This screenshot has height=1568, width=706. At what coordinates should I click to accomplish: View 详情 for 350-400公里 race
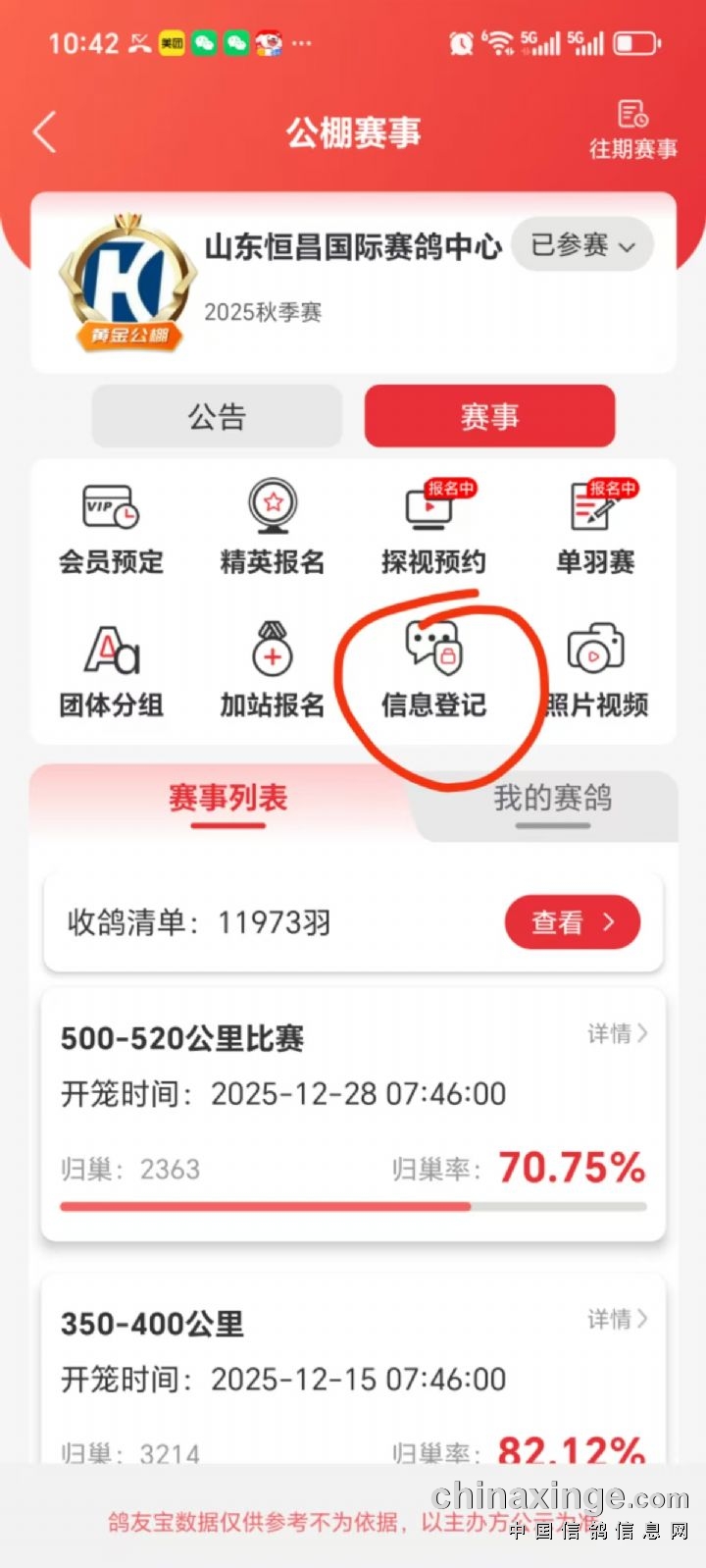(x=617, y=1320)
